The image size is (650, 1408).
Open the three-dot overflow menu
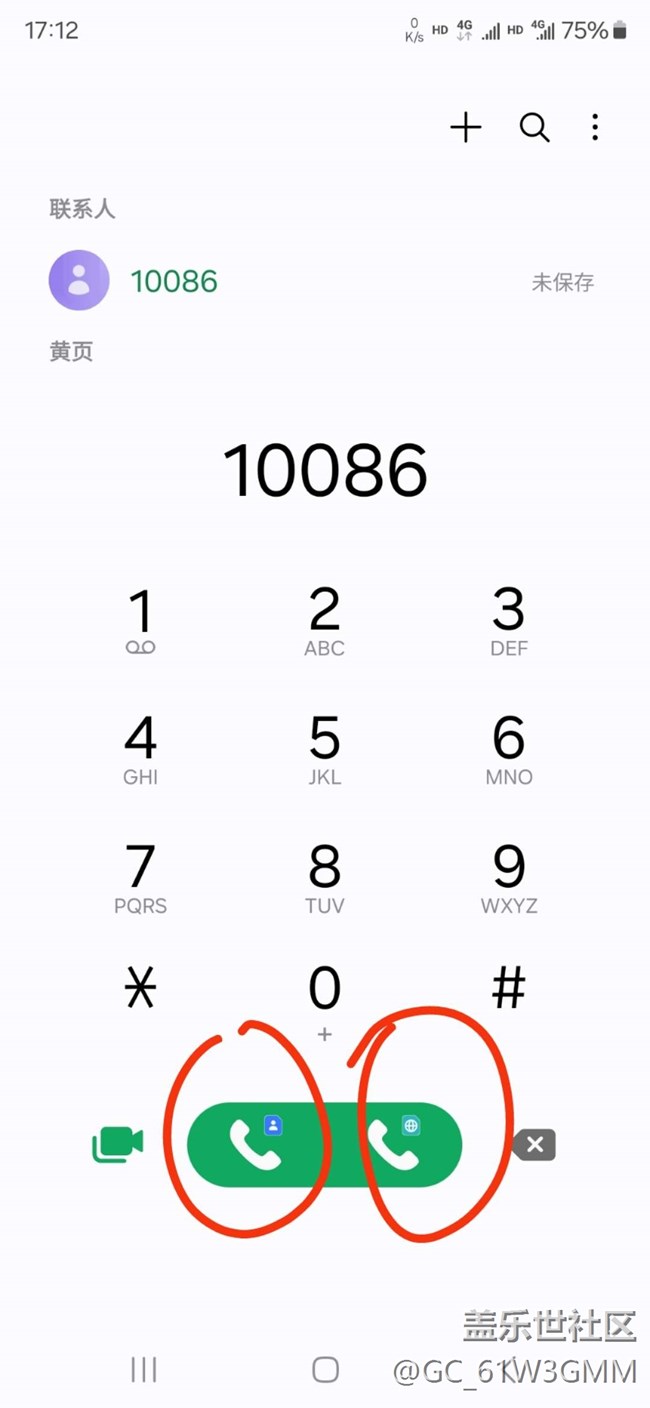coord(595,127)
